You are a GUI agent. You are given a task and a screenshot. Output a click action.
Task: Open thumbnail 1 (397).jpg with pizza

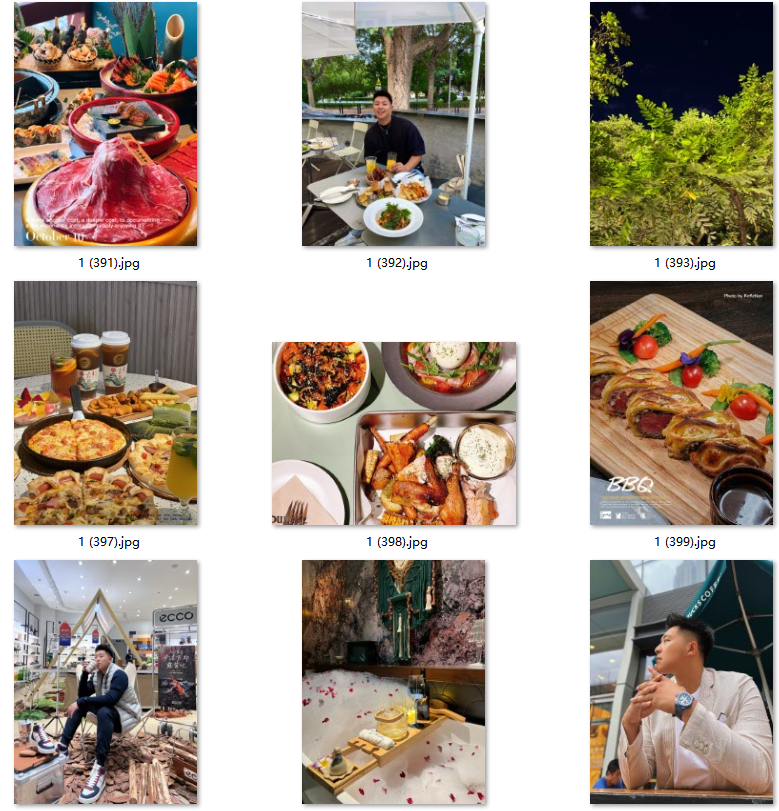click(x=105, y=403)
